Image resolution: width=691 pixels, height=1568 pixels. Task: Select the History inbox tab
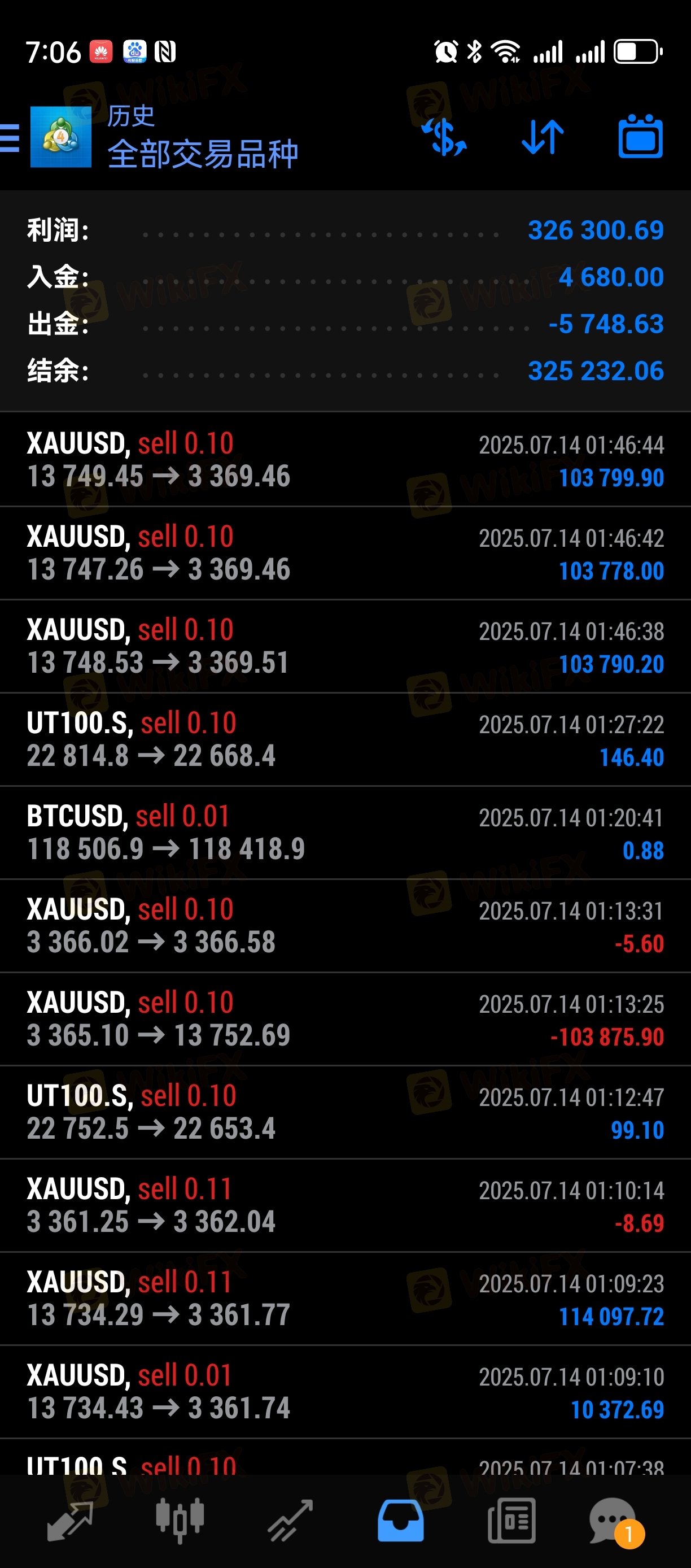point(400,1521)
